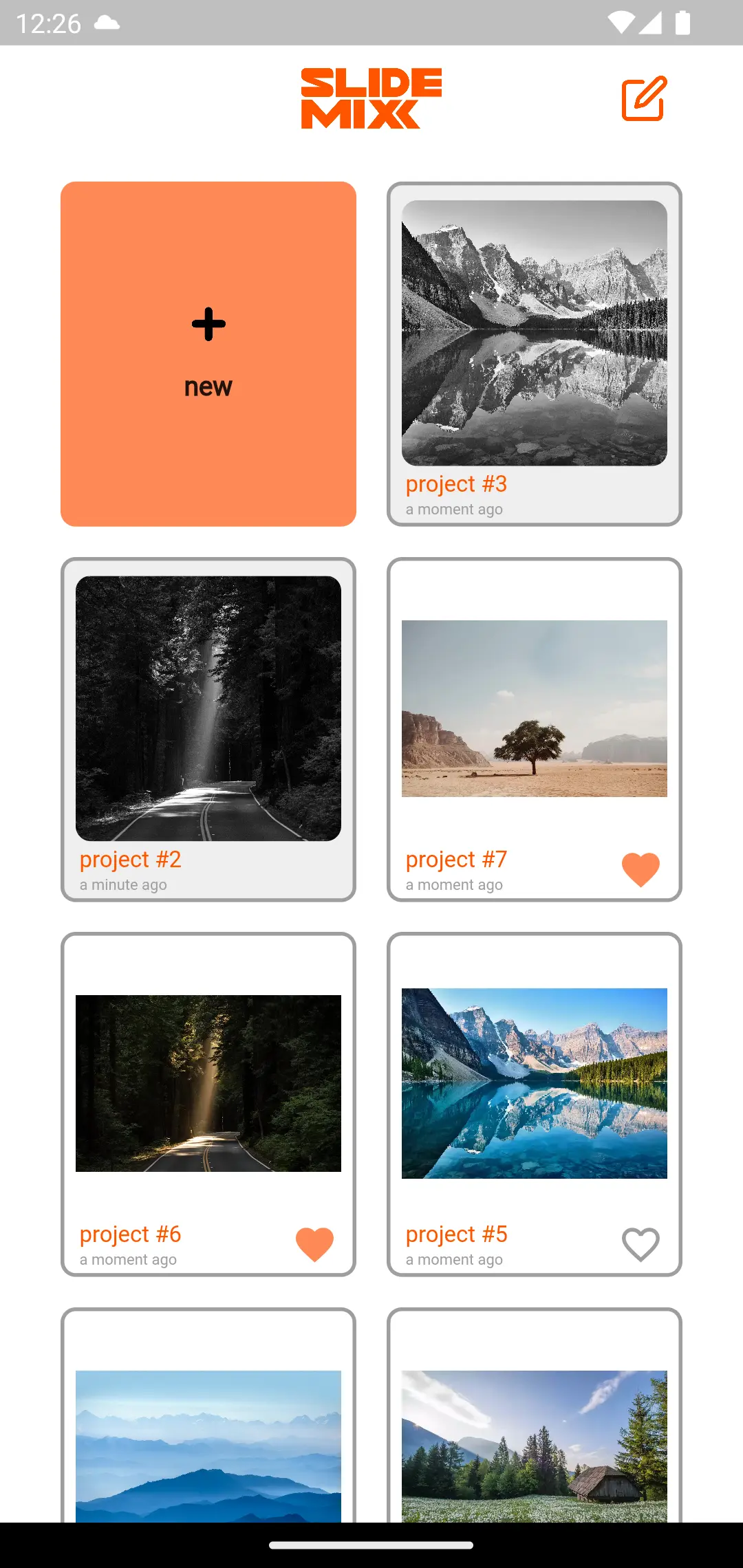Image resolution: width=743 pixels, height=1568 pixels.
Task: Open project #3
Action: point(534,333)
